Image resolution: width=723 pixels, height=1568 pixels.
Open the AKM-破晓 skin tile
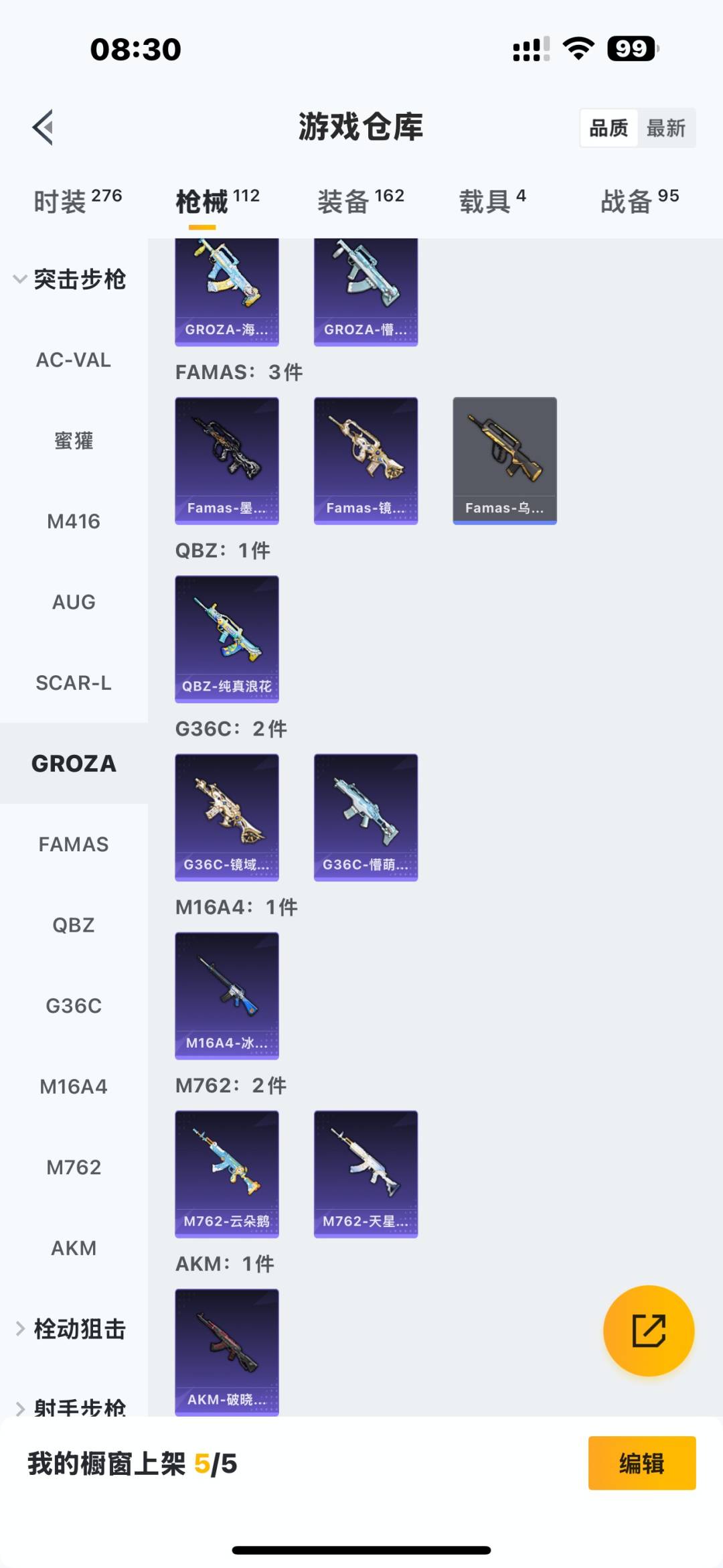[x=227, y=1352]
